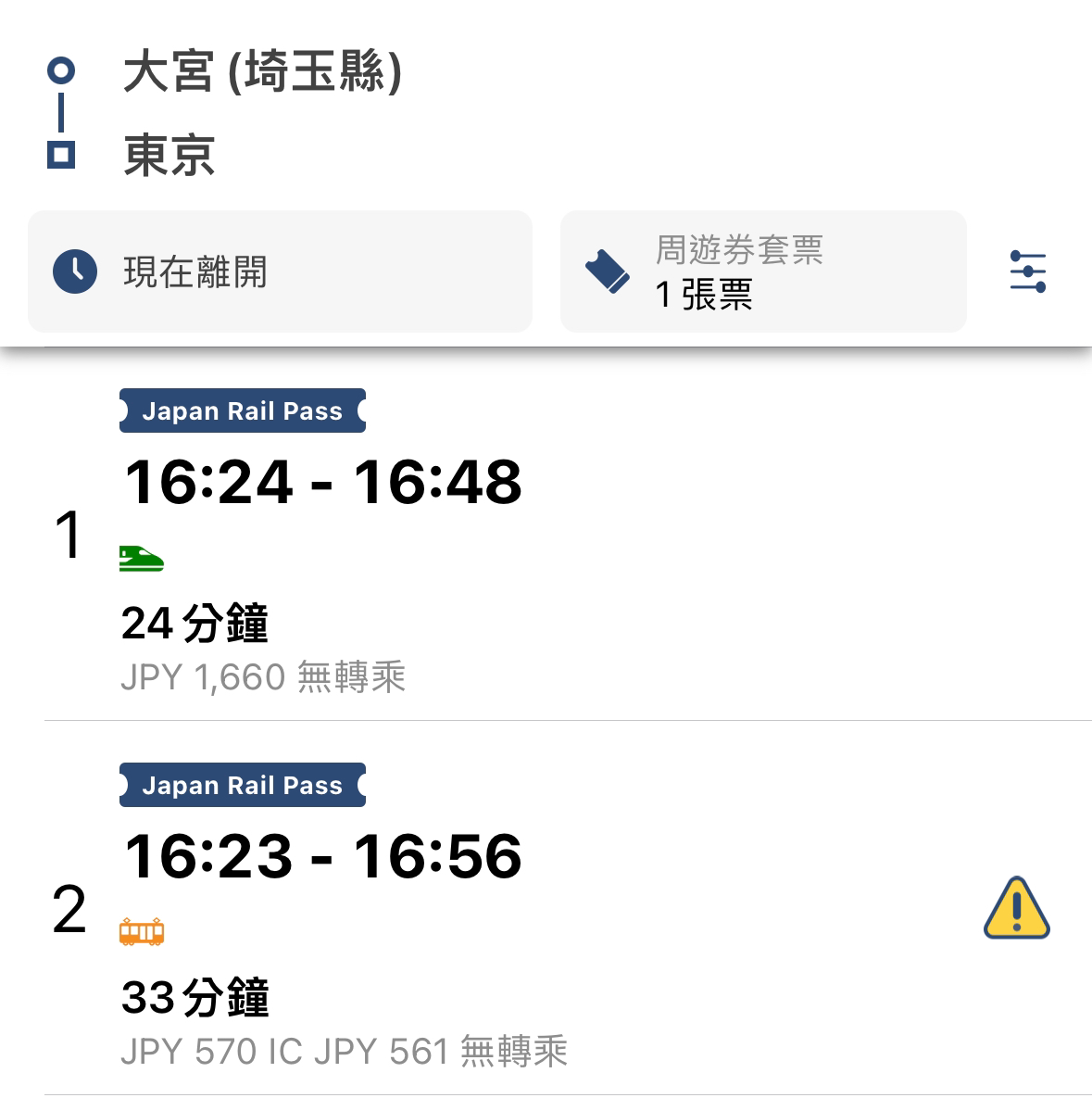The width and height of the screenshot is (1092, 1098).
Task: View the warning on the 16:23 route
Action: 1016,908
